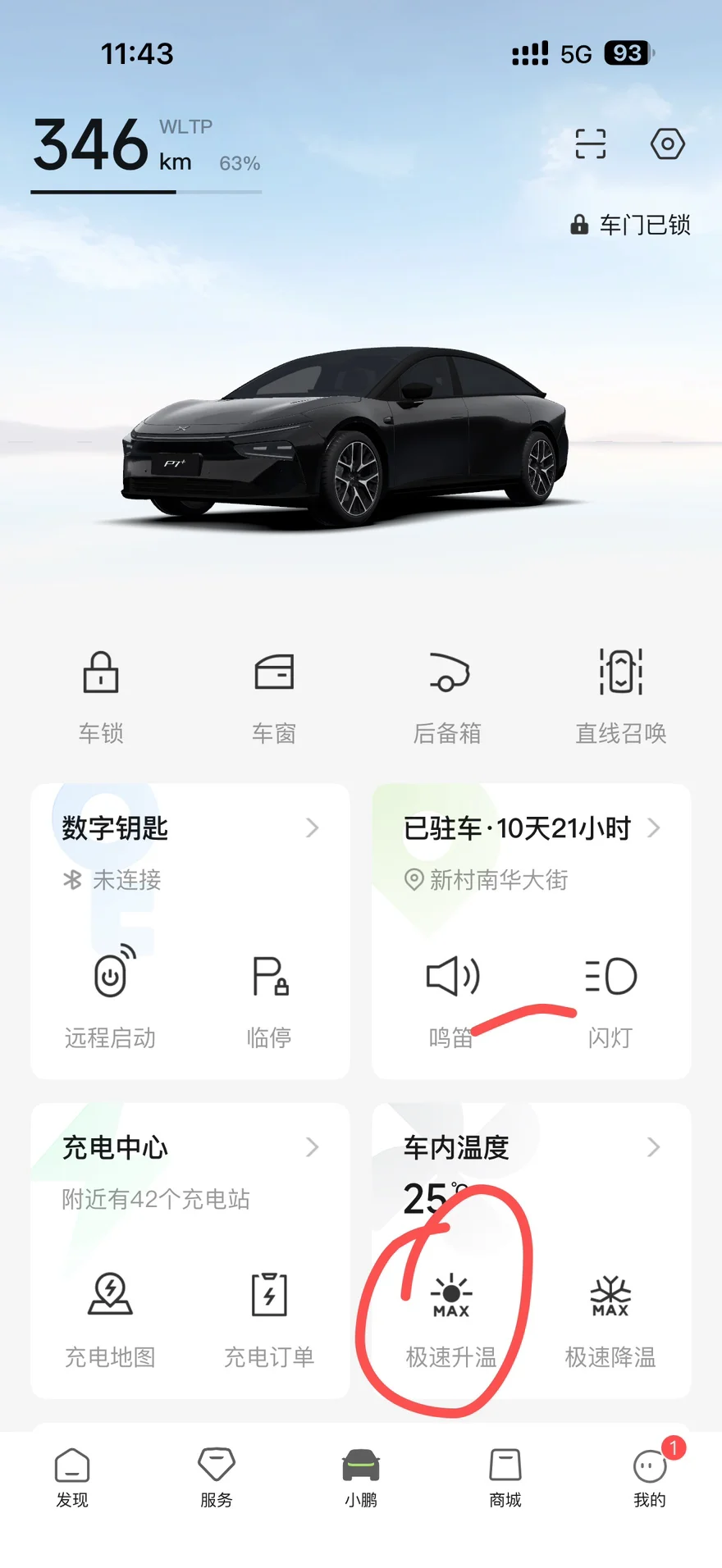This screenshot has width=722, height=1568.
Task: Start 极速降温 max cooling
Action: point(610,1314)
